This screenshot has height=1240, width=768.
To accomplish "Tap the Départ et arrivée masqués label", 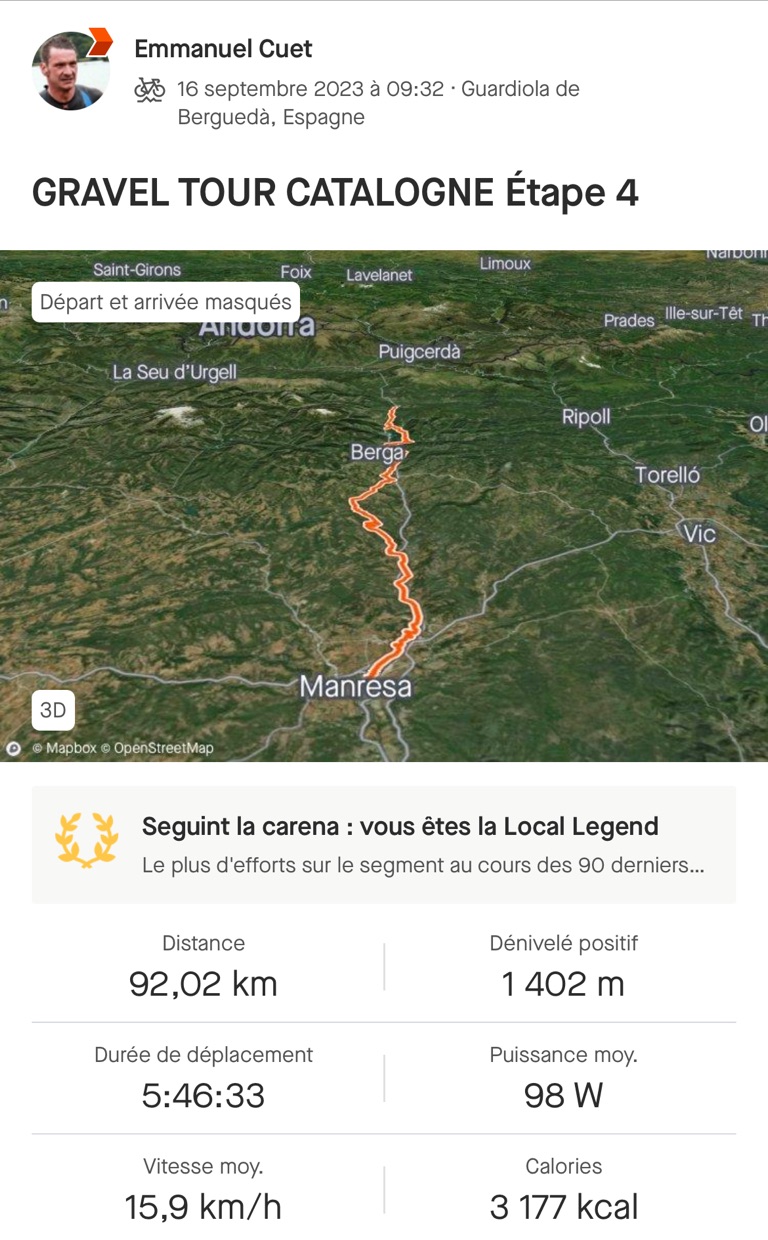I will (166, 302).
